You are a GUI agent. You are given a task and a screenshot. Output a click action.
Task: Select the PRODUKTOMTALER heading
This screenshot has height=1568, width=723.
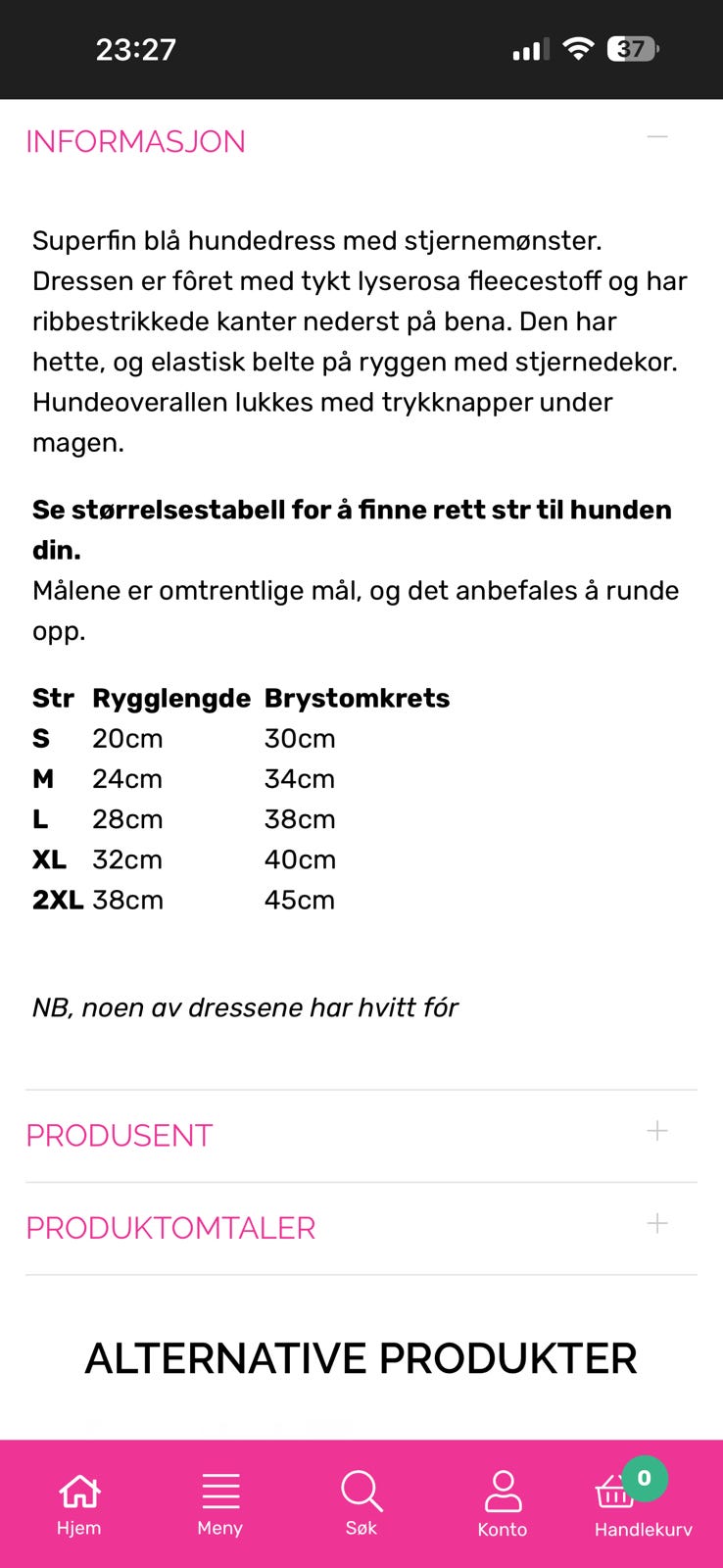click(x=170, y=1227)
